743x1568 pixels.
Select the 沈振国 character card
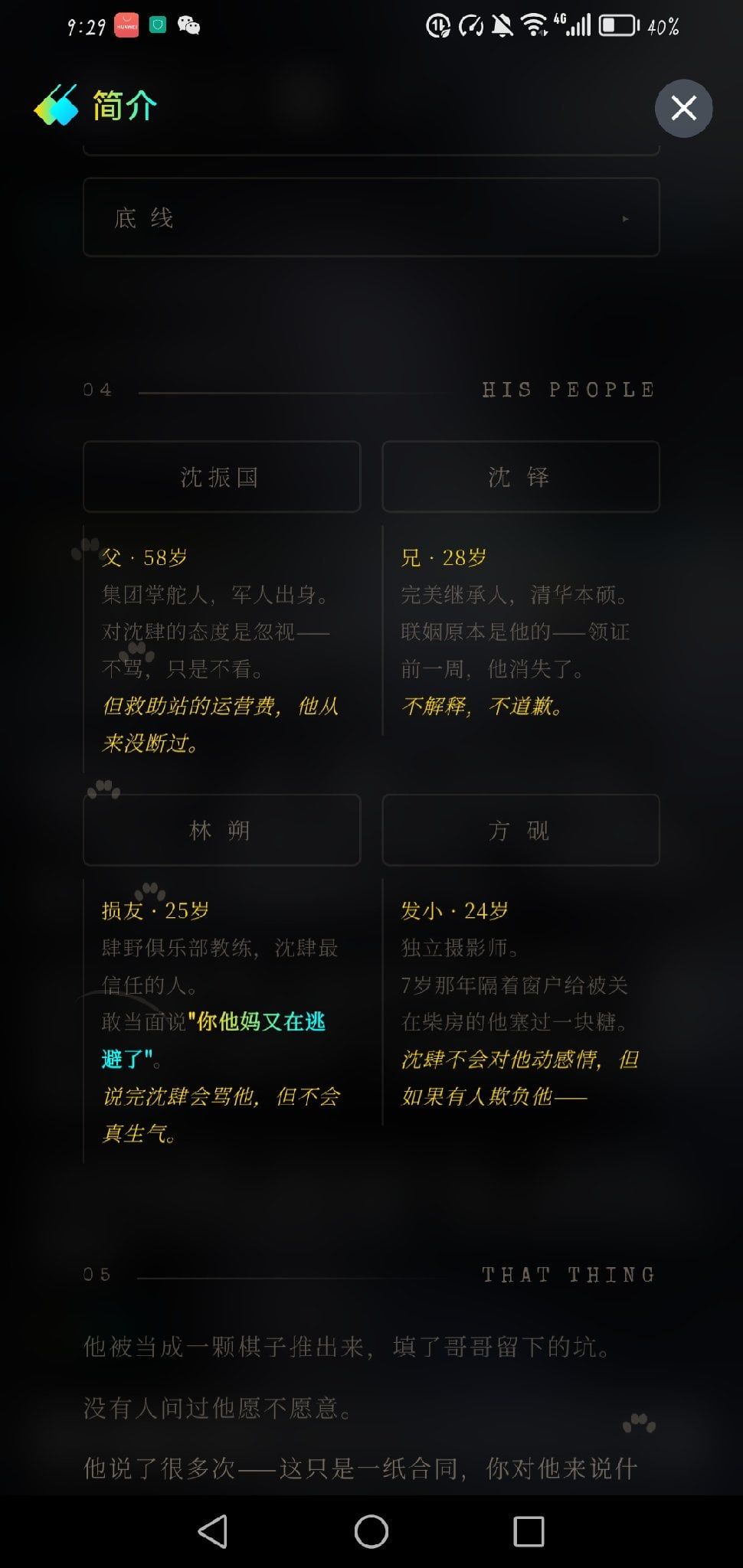[221, 476]
